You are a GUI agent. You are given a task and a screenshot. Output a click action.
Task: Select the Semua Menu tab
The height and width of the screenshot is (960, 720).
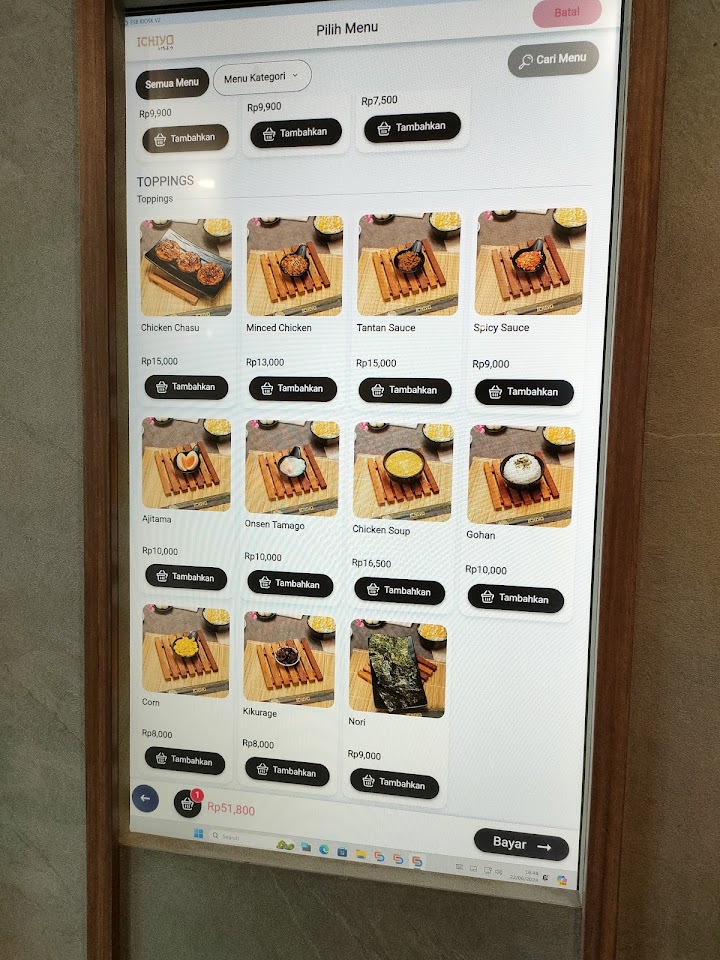point(172,82)
